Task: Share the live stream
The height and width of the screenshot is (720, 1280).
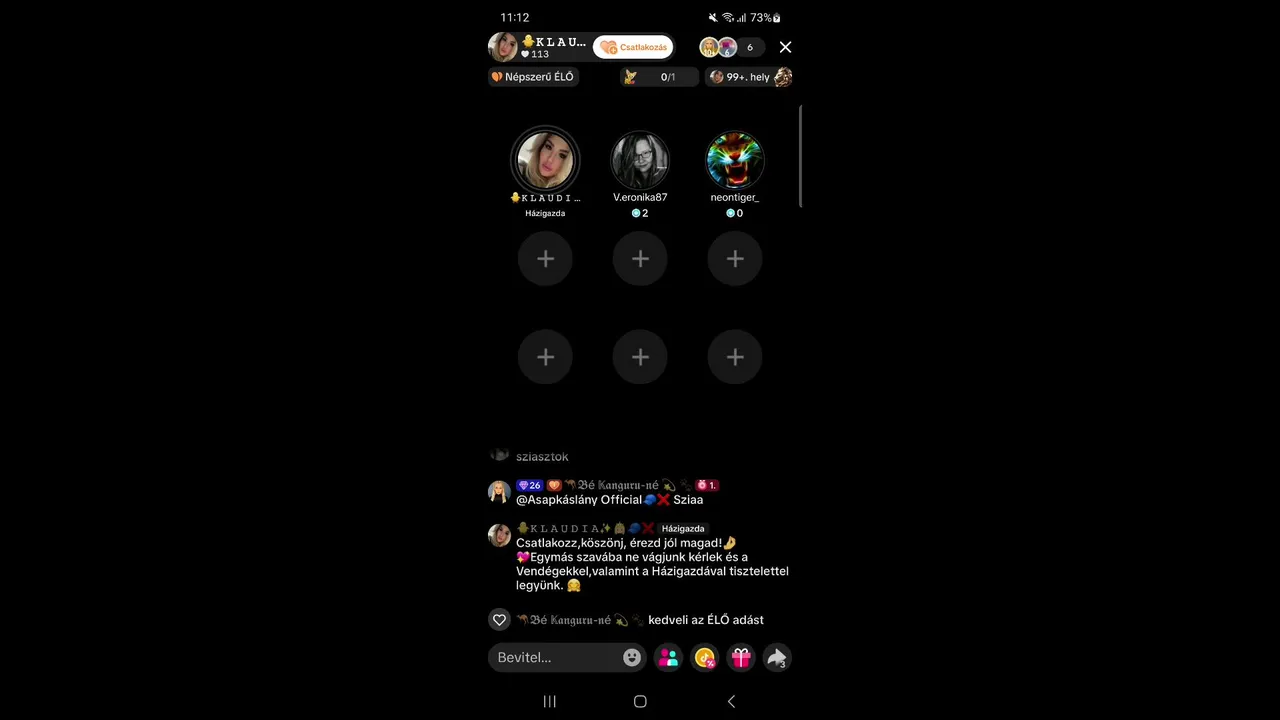Action: tap(777, 657)
